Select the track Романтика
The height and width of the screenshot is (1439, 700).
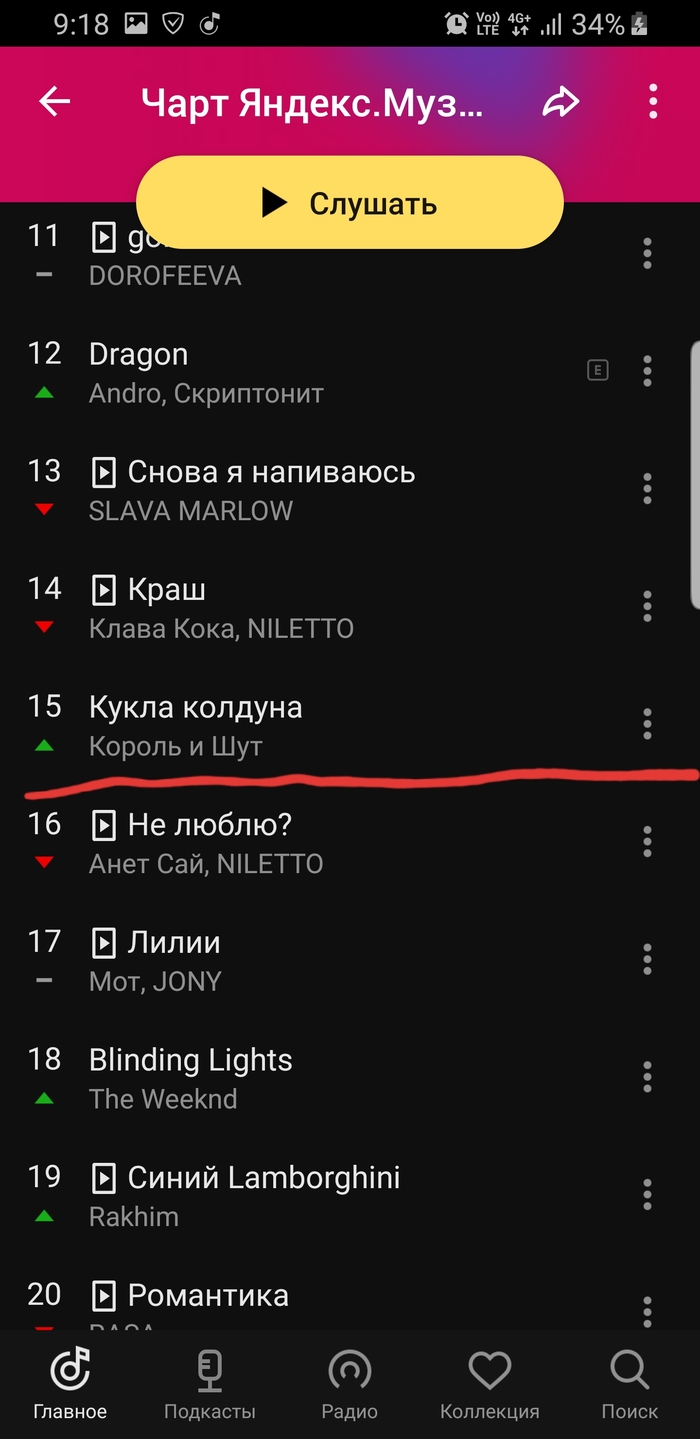pyautogui.click(x=207, y=1296)
